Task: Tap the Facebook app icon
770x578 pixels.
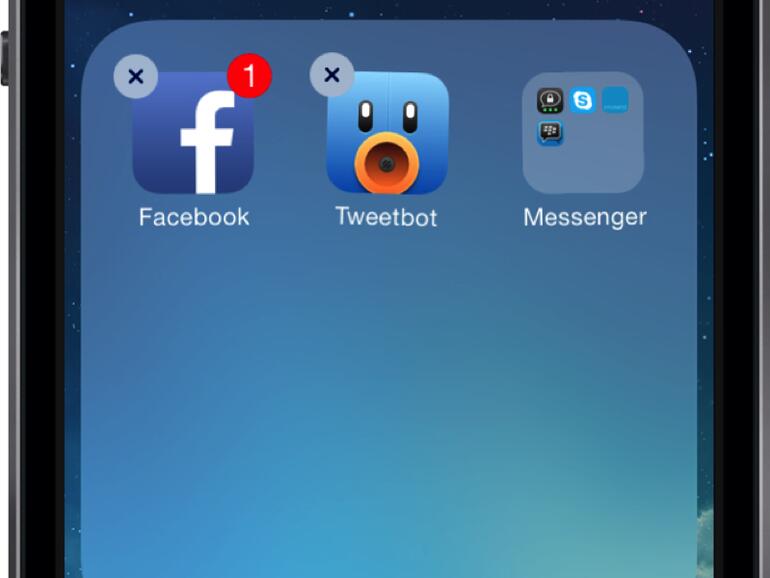Action: (193, 133)
